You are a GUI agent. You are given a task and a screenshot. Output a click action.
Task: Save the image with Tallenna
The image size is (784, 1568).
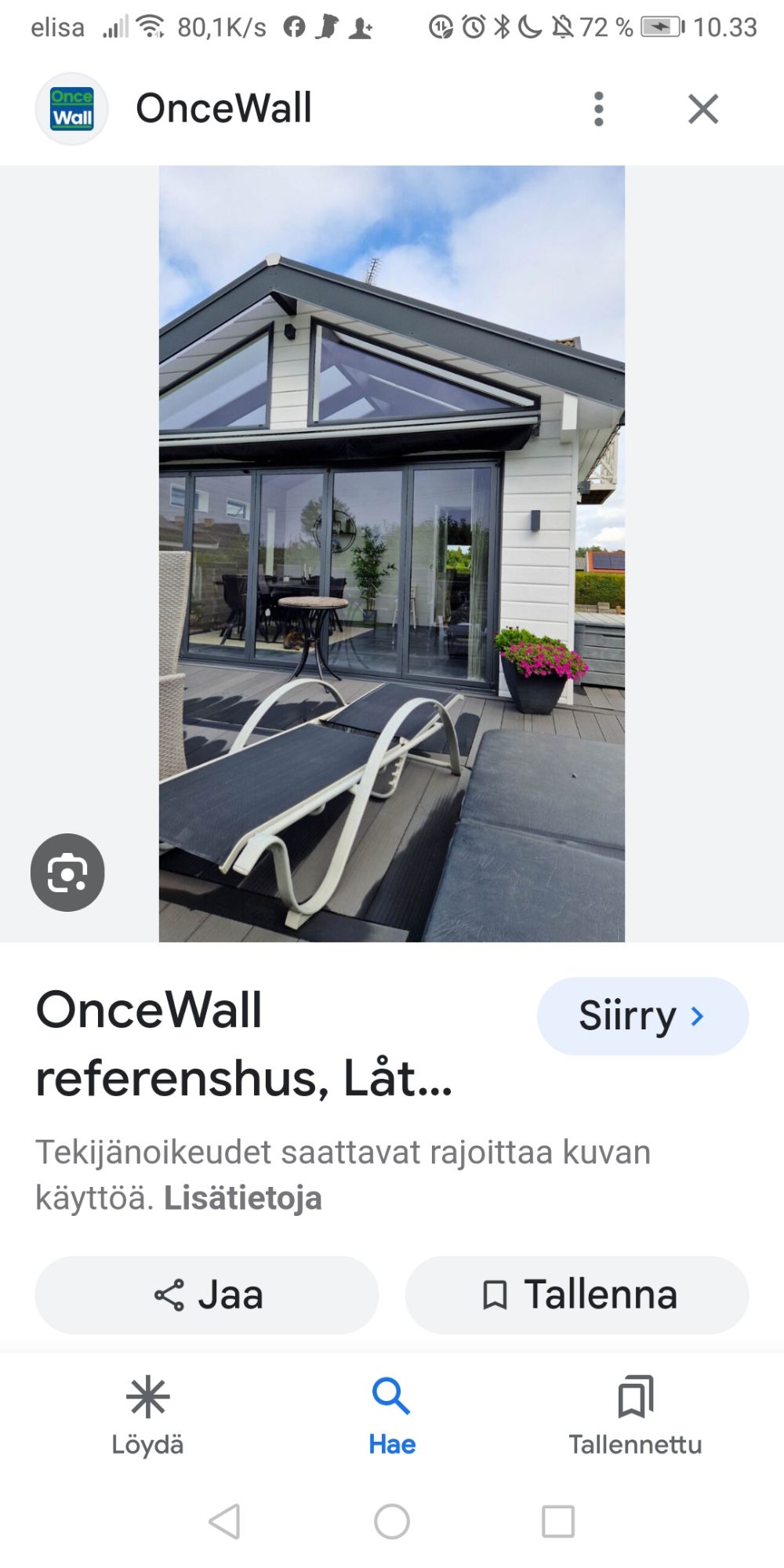[x=577, y=1295]
